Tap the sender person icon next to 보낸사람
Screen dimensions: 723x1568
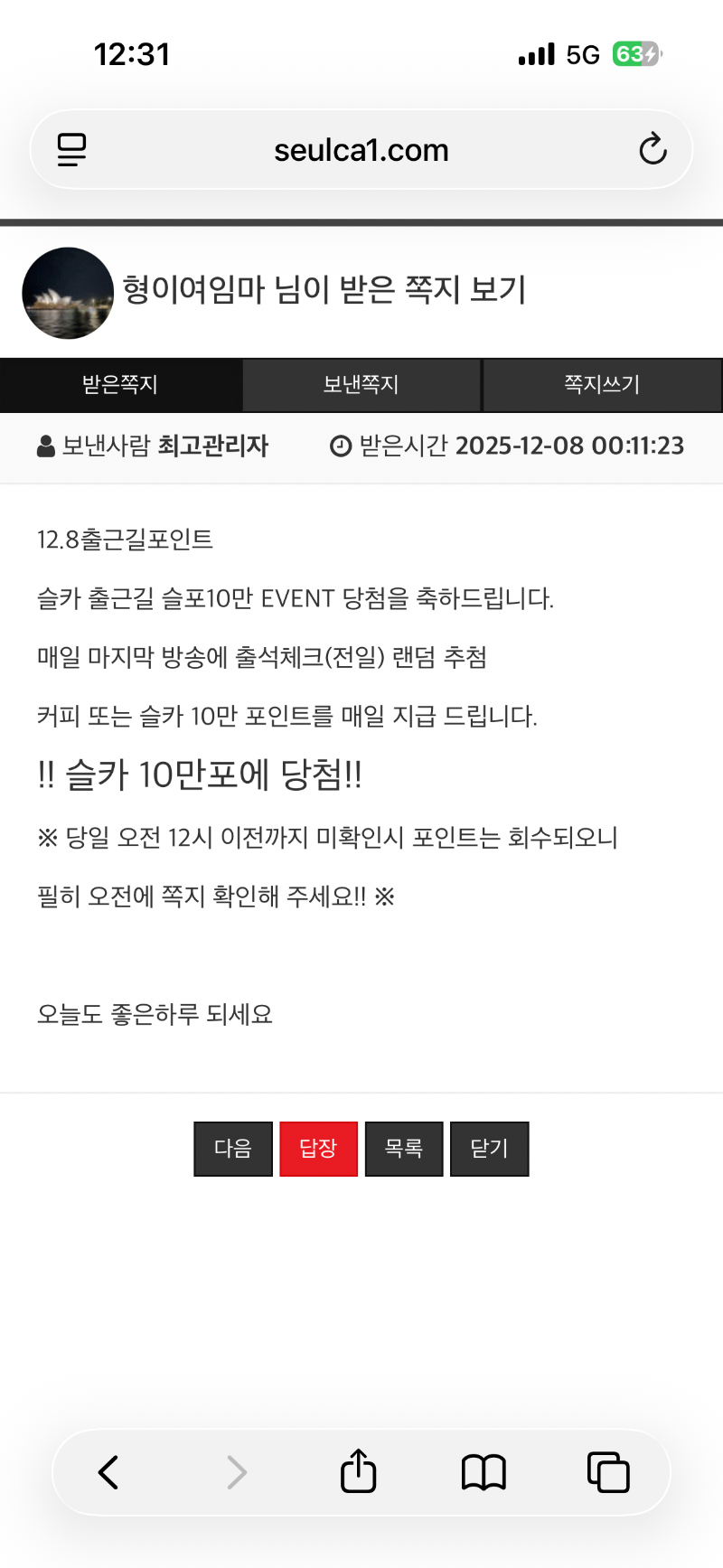pyautogui.click(x=42, y=446)
